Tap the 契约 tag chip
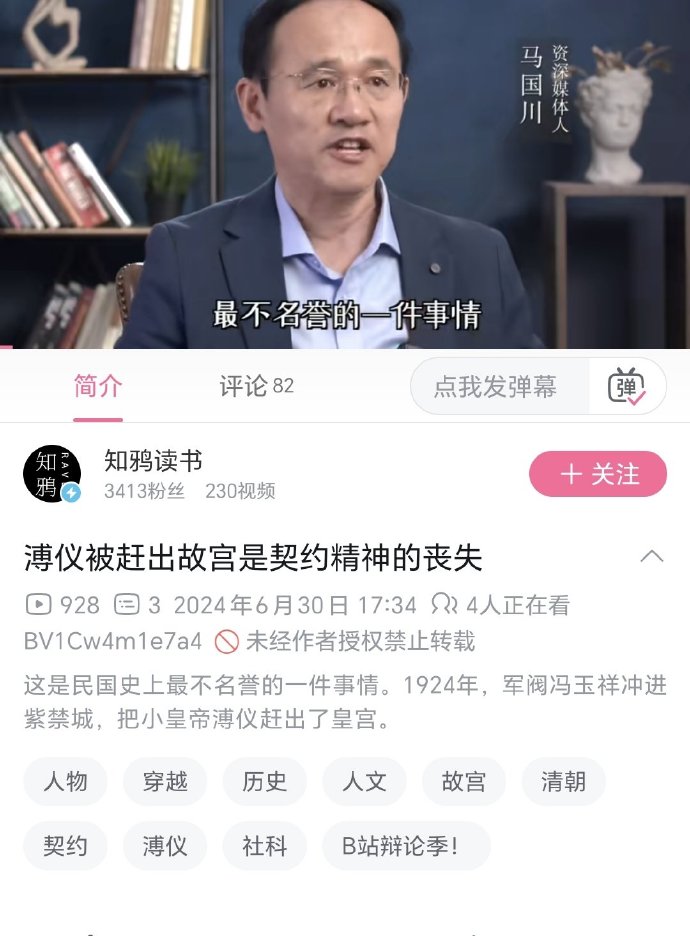This screenshot has height=936, width=690. tap(65, 846)
